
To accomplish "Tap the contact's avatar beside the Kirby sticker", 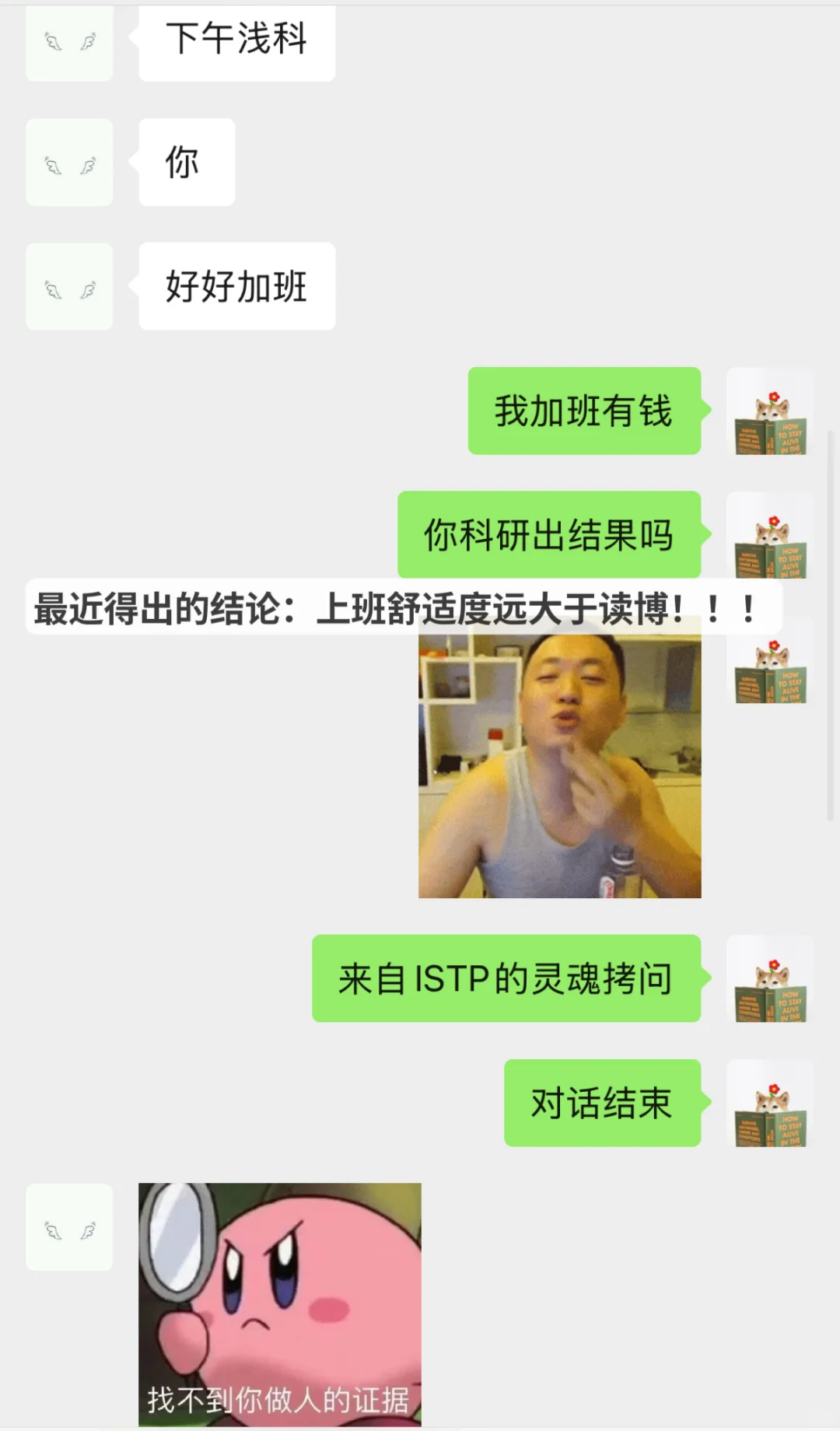I will coord(69,1227).
